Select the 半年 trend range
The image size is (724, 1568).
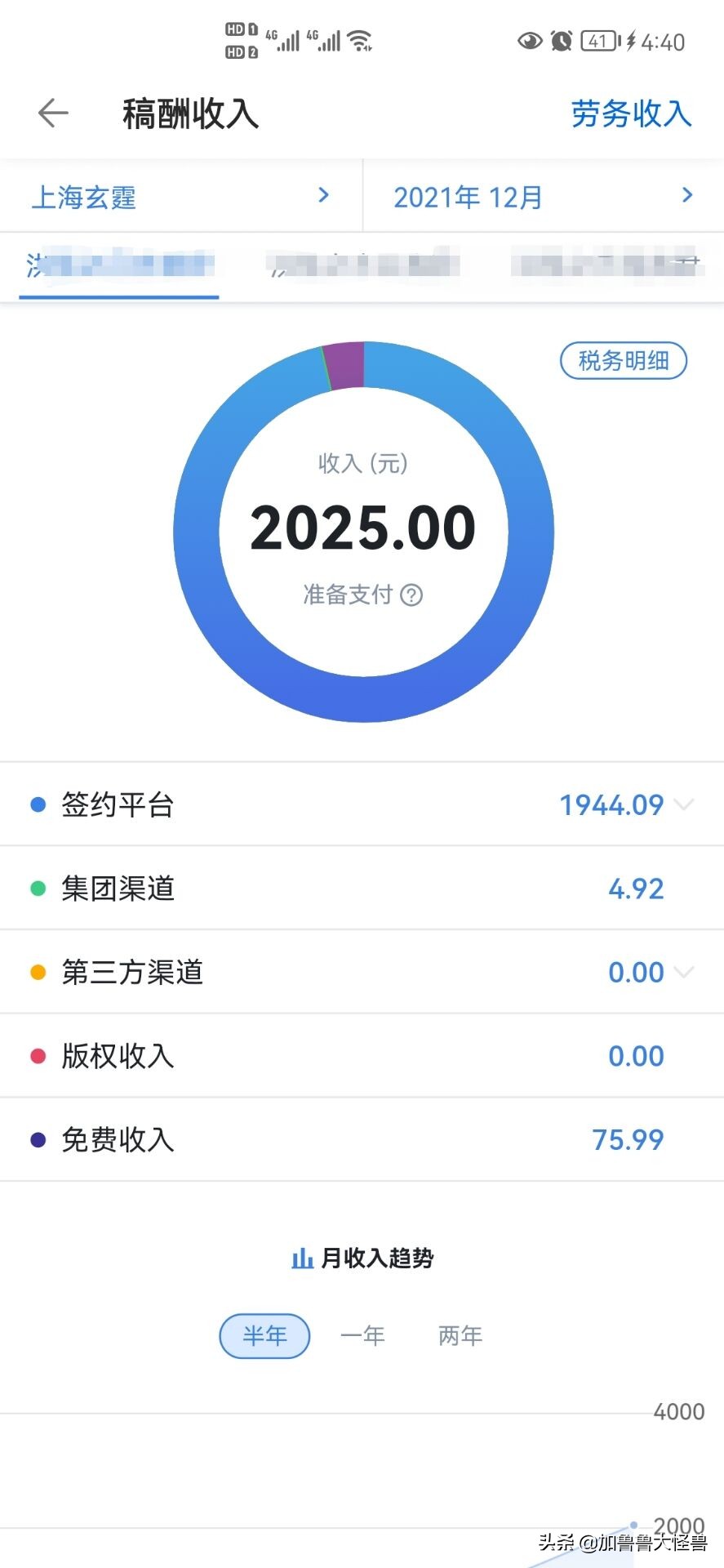point(264,1336)
